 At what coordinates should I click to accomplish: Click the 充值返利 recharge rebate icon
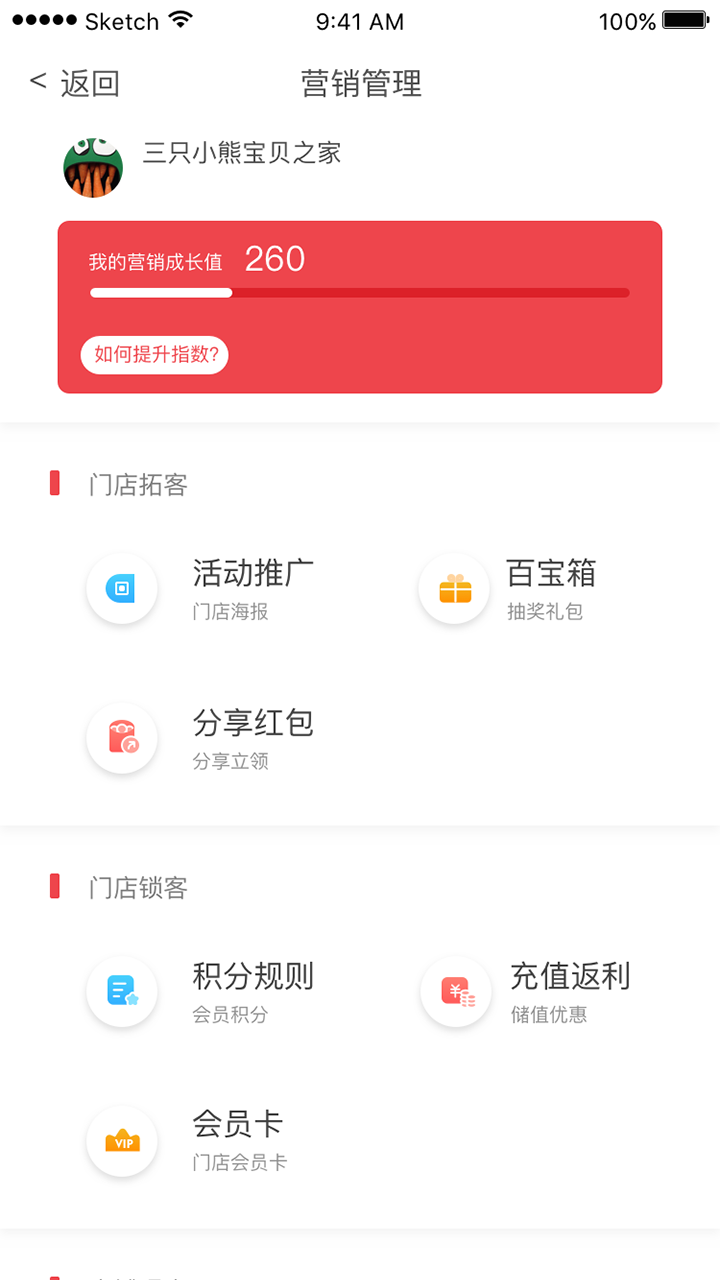point(456,992)
